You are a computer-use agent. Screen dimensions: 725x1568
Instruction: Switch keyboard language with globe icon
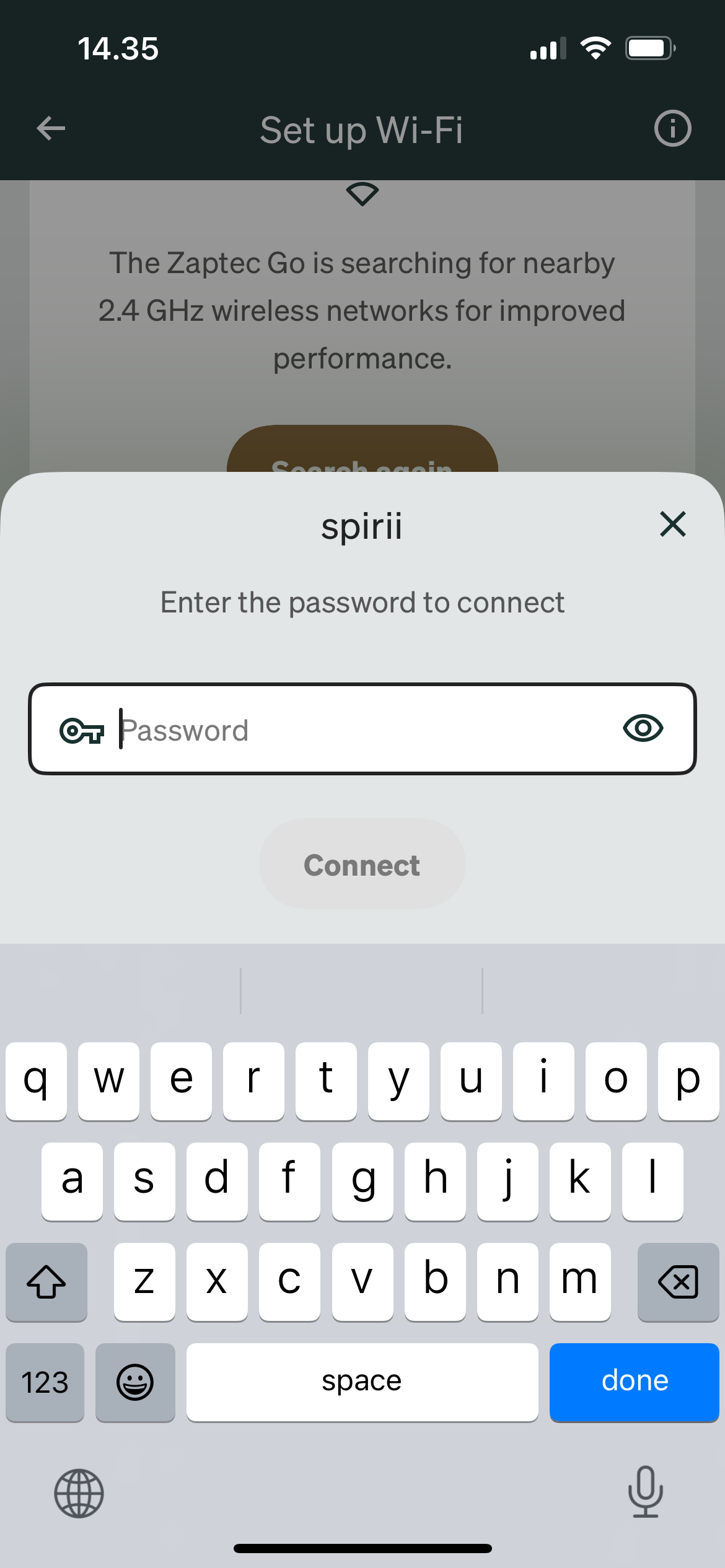[79, 1493]
